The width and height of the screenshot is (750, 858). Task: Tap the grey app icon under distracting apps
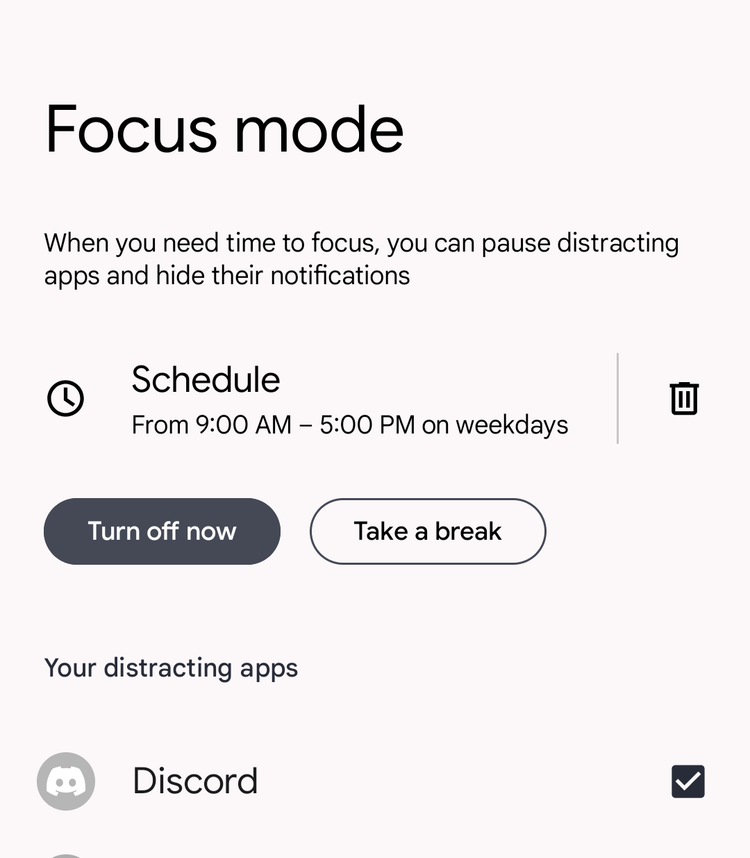66,781
